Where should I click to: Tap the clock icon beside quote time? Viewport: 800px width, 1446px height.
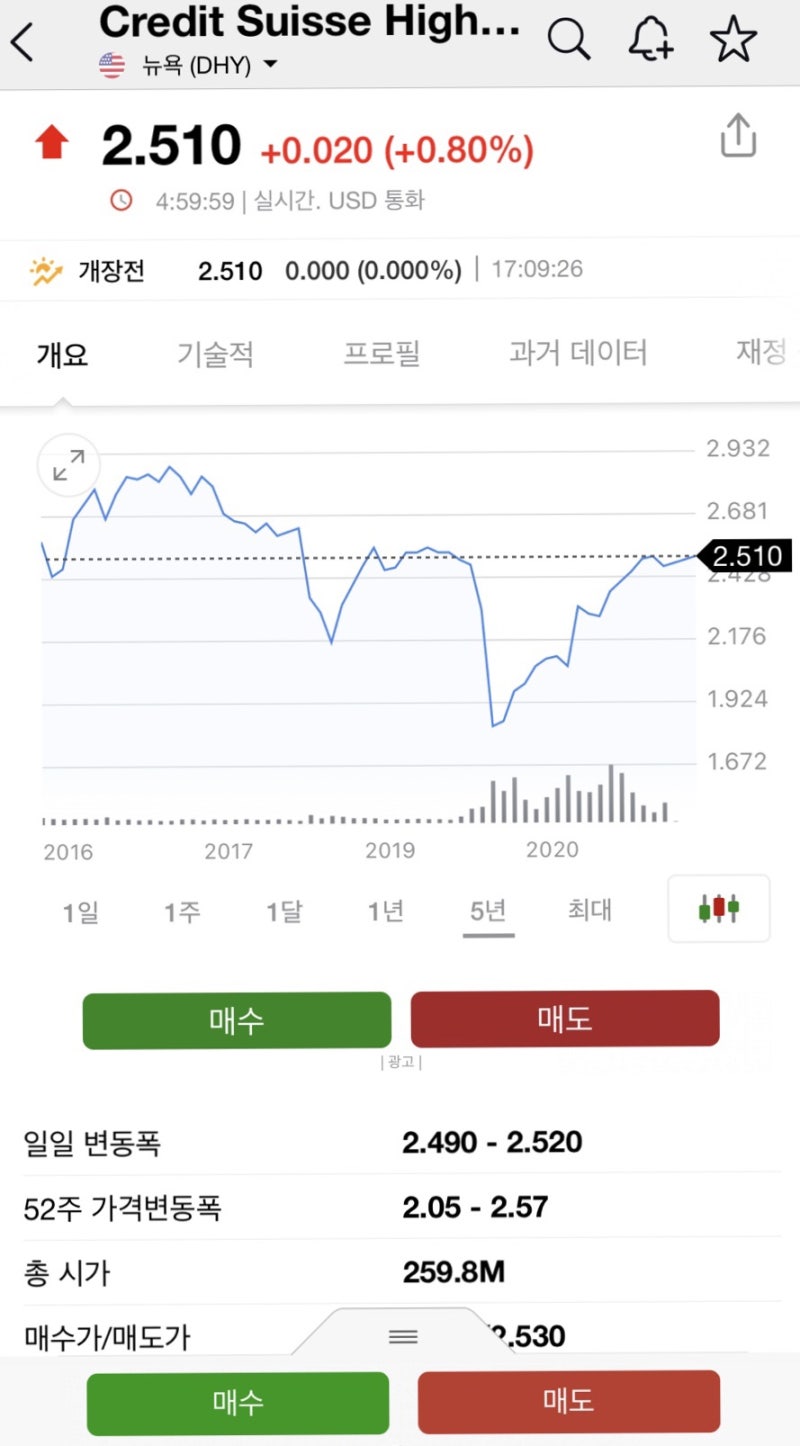(x=120, y=200)
